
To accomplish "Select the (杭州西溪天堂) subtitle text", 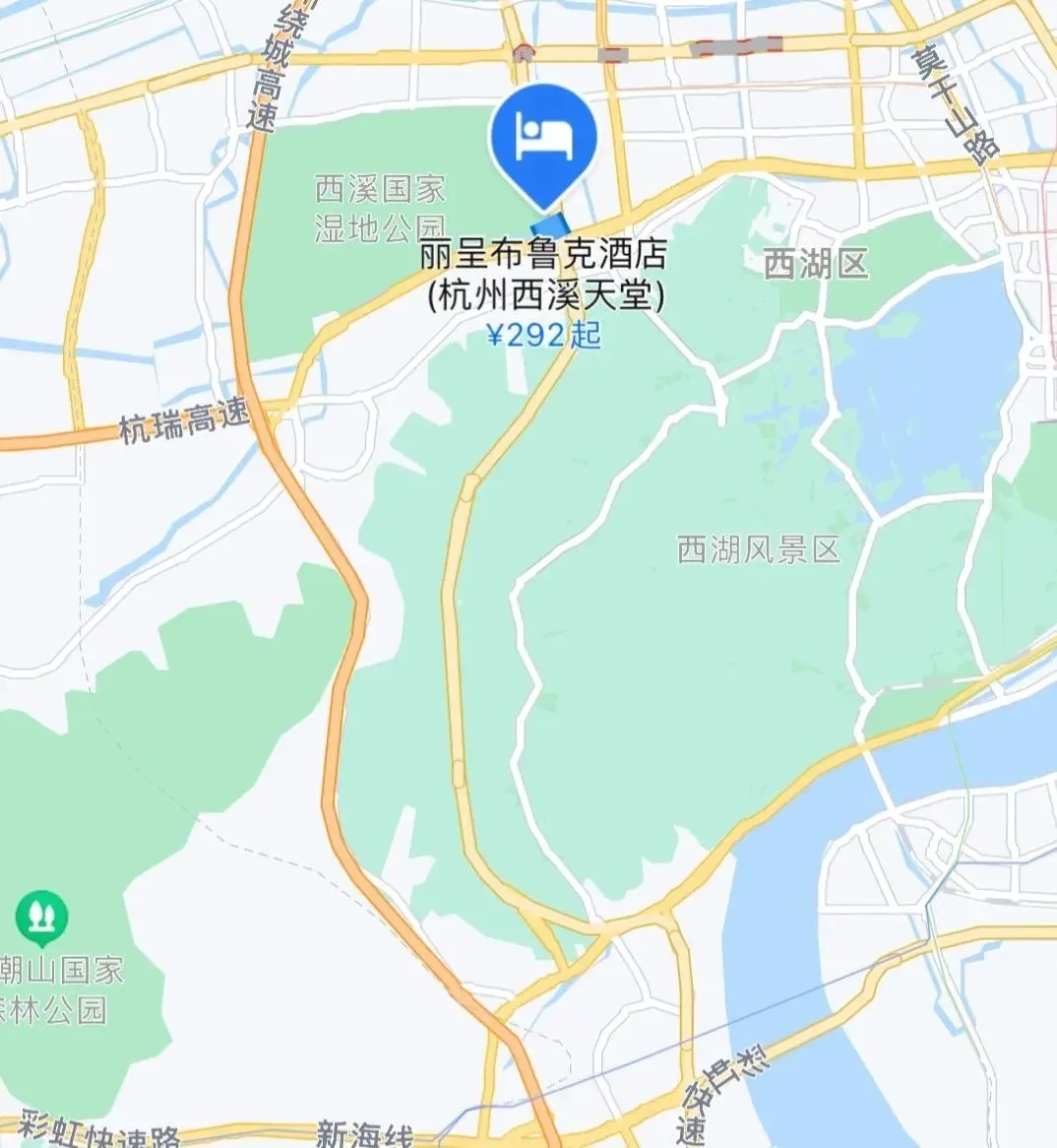I will pos(547,293).
